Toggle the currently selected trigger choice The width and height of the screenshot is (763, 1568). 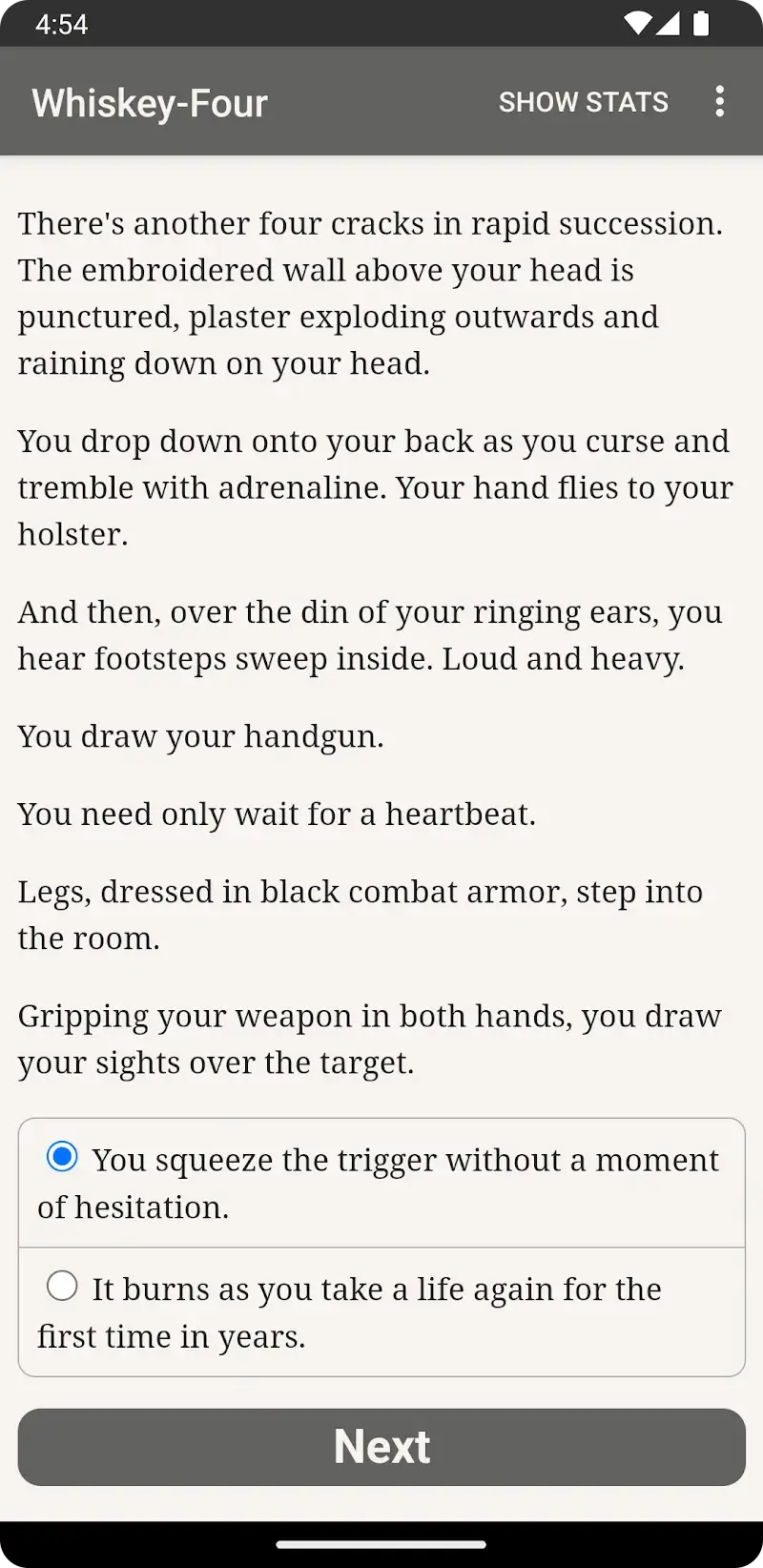(x=62, y=1158)
